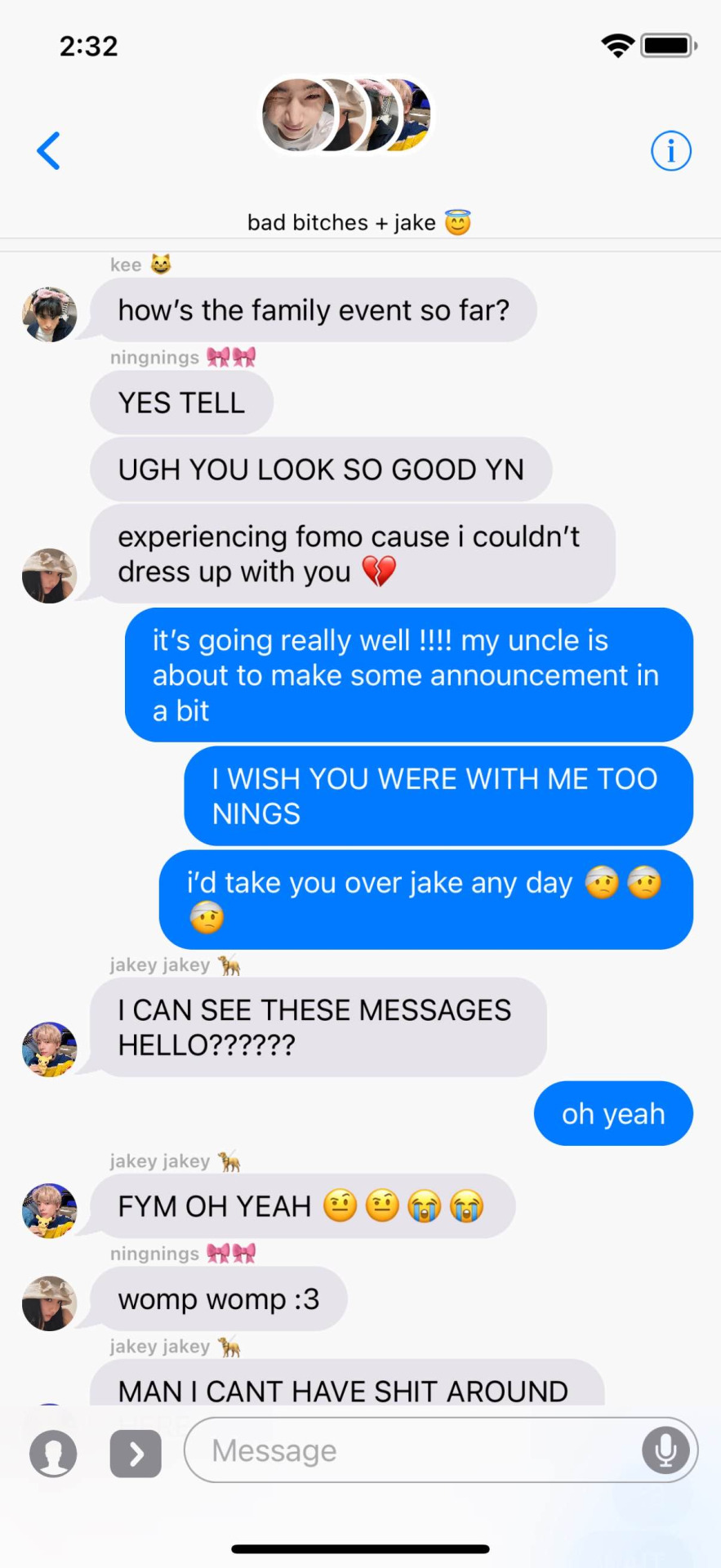The height and width of the screenshot is (1568, 721).
Task: View jakey jakey's avatar beside HELLO message
Action: point(50,1049)
